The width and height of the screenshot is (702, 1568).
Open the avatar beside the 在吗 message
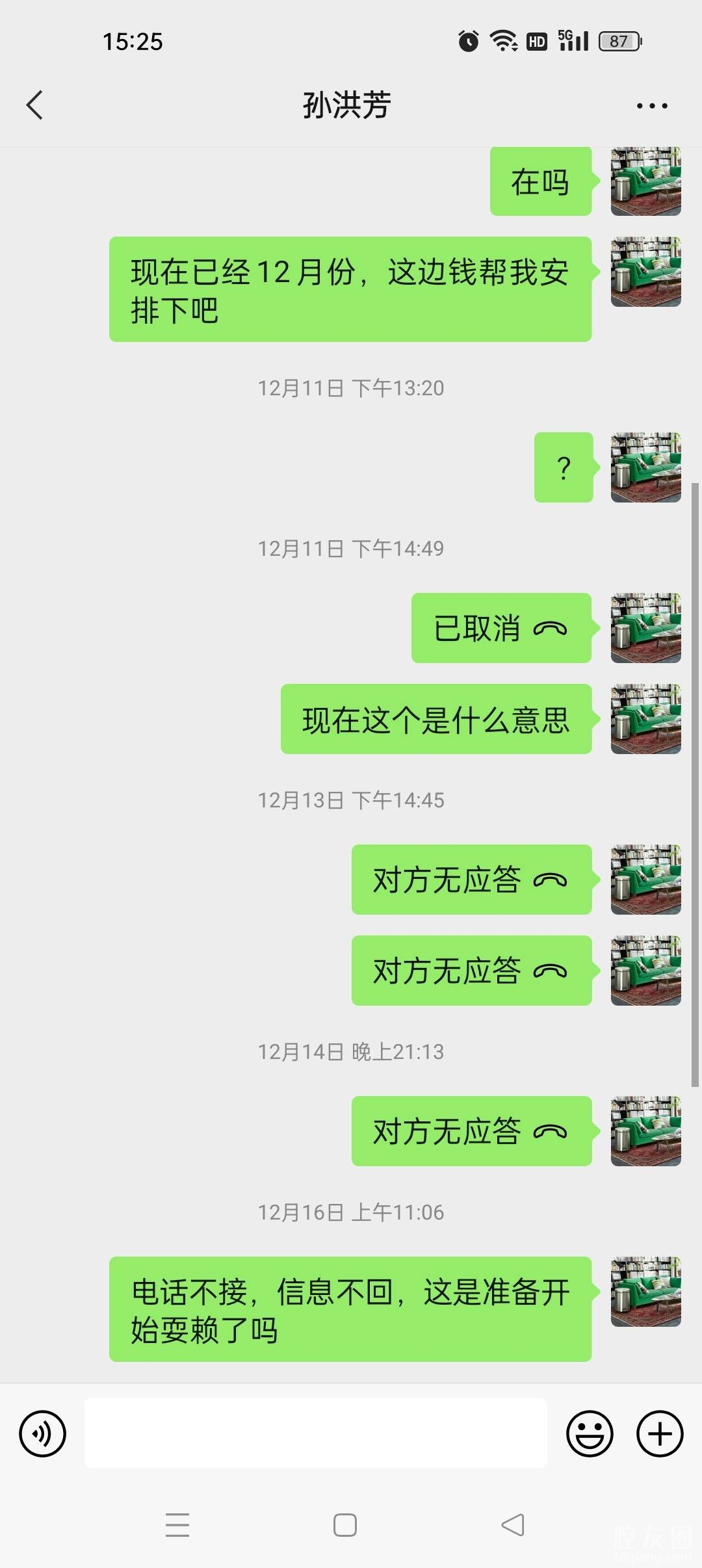tap(645, 181)
